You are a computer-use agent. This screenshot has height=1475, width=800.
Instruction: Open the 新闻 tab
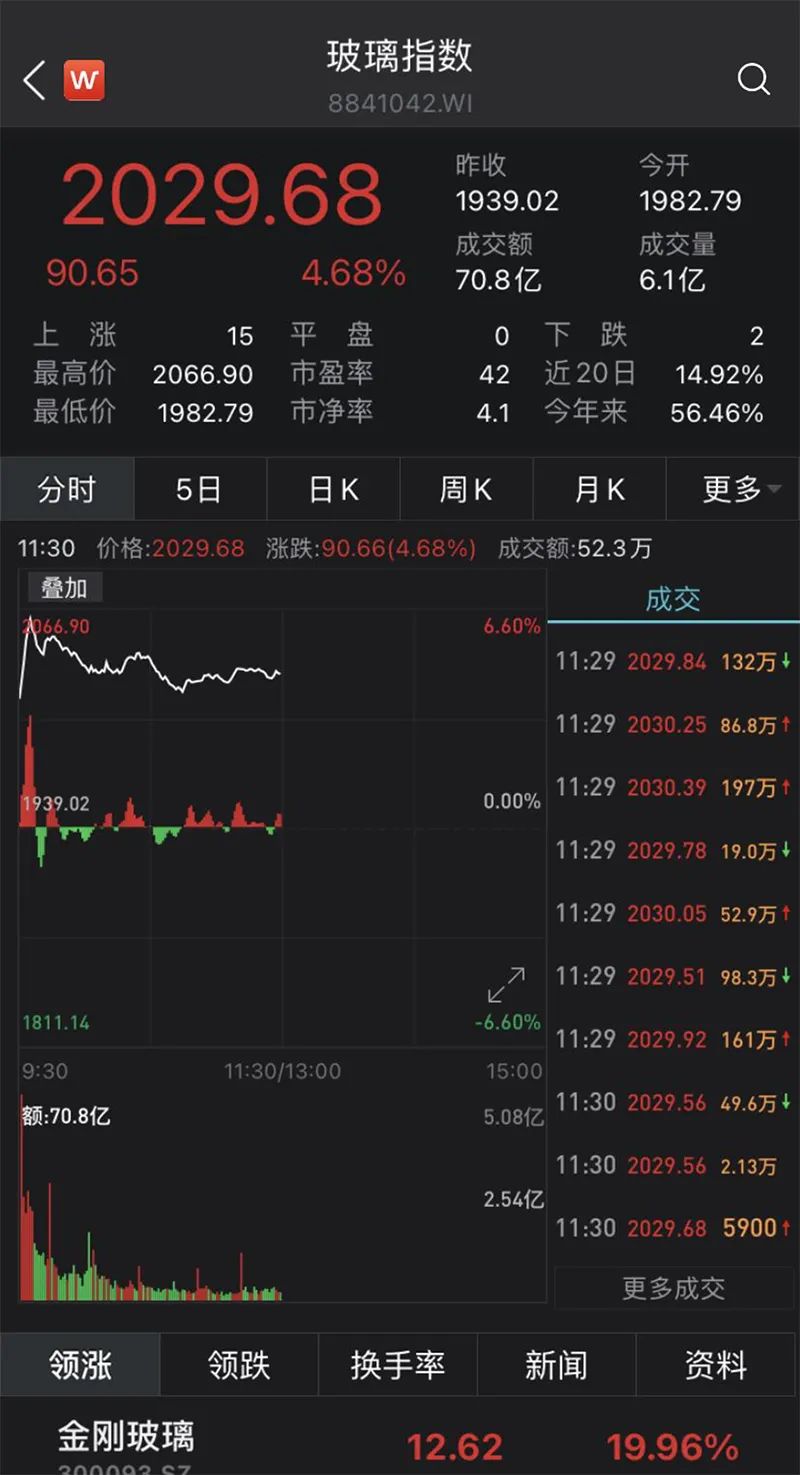click(556, 1365)
